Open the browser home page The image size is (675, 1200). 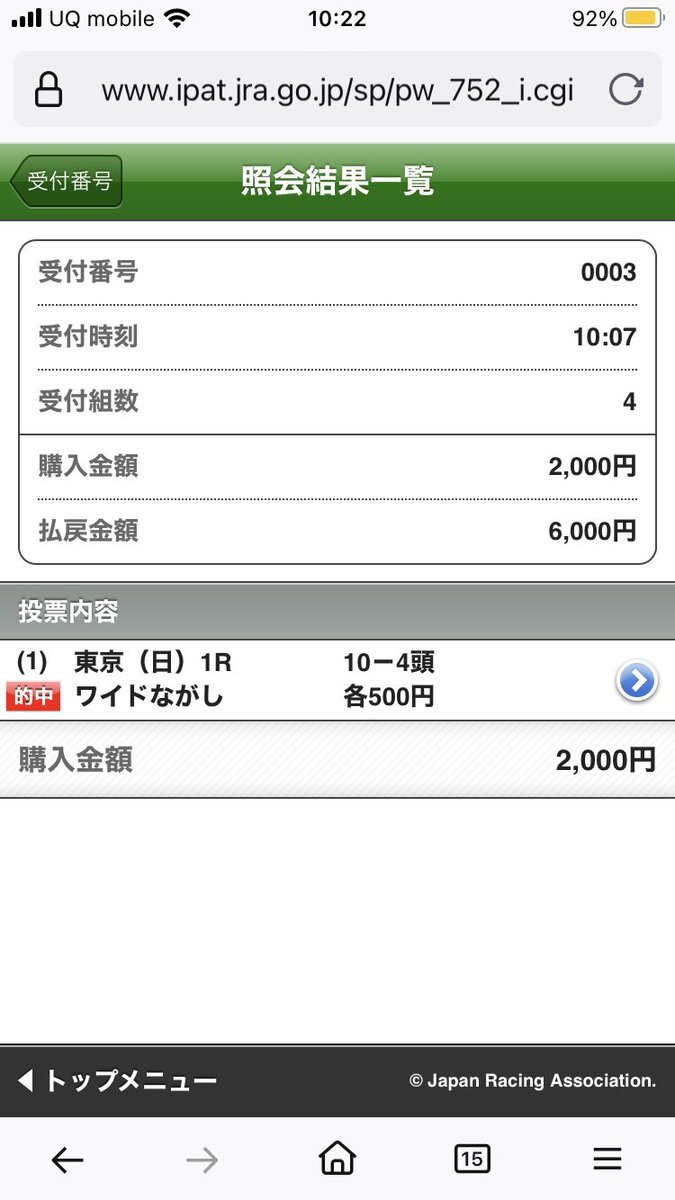pyautogui.click(x=337, y=1159)
